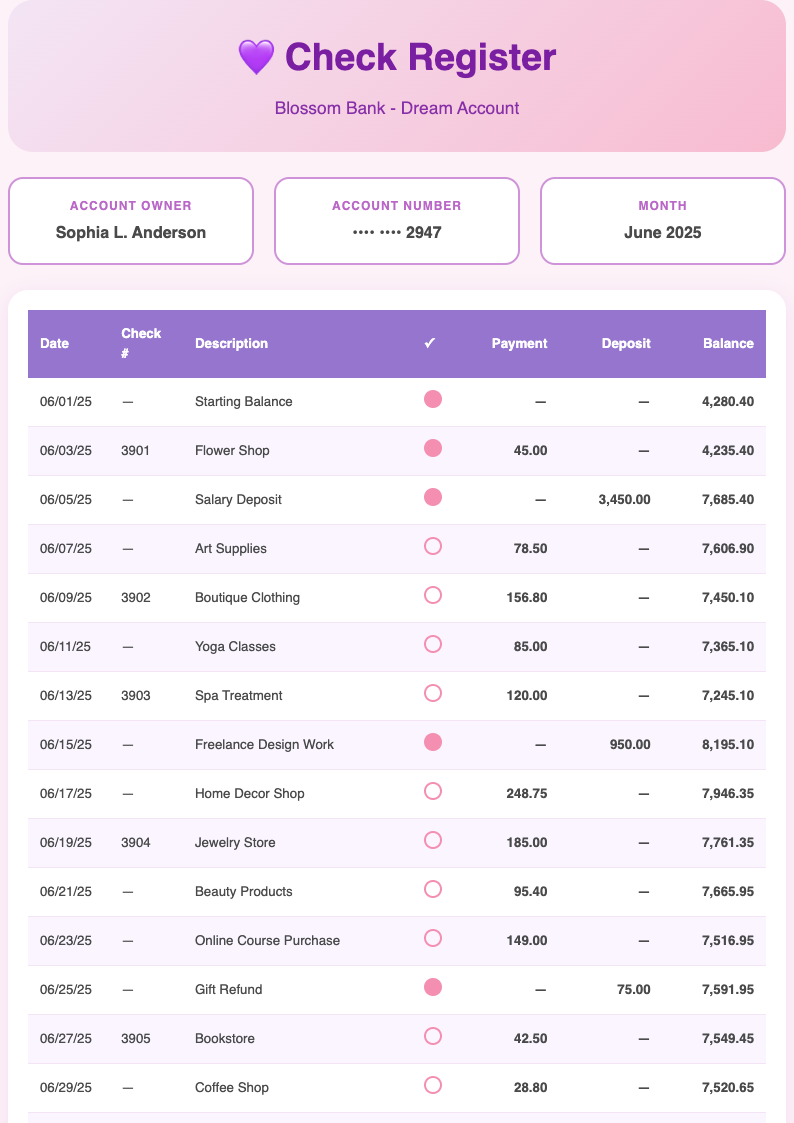Click the Gift Refund cleared marker
Screen dimensions: 794x1123
click(x=433, y=986)
